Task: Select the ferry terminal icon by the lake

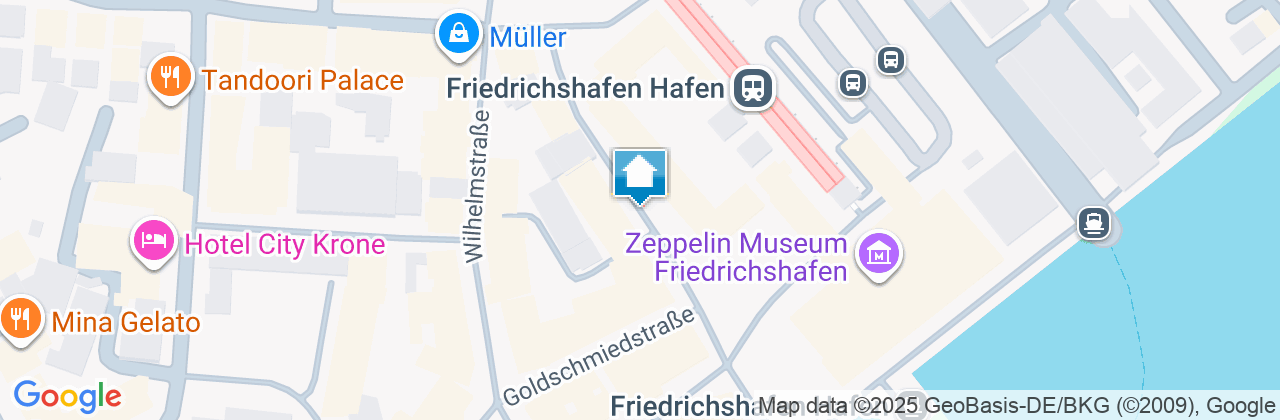Action: coord(1095,222)
